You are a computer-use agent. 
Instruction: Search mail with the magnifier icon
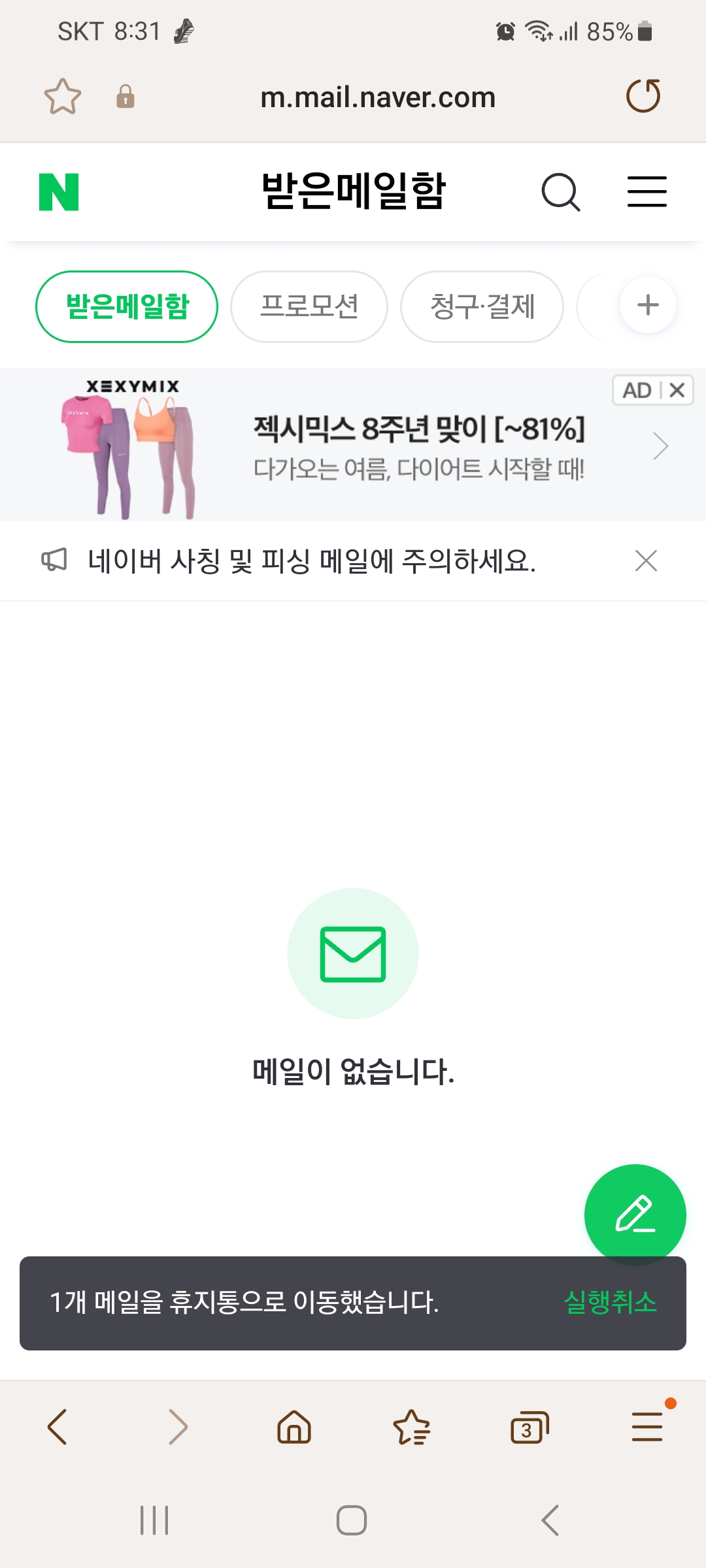pos(561,192)
